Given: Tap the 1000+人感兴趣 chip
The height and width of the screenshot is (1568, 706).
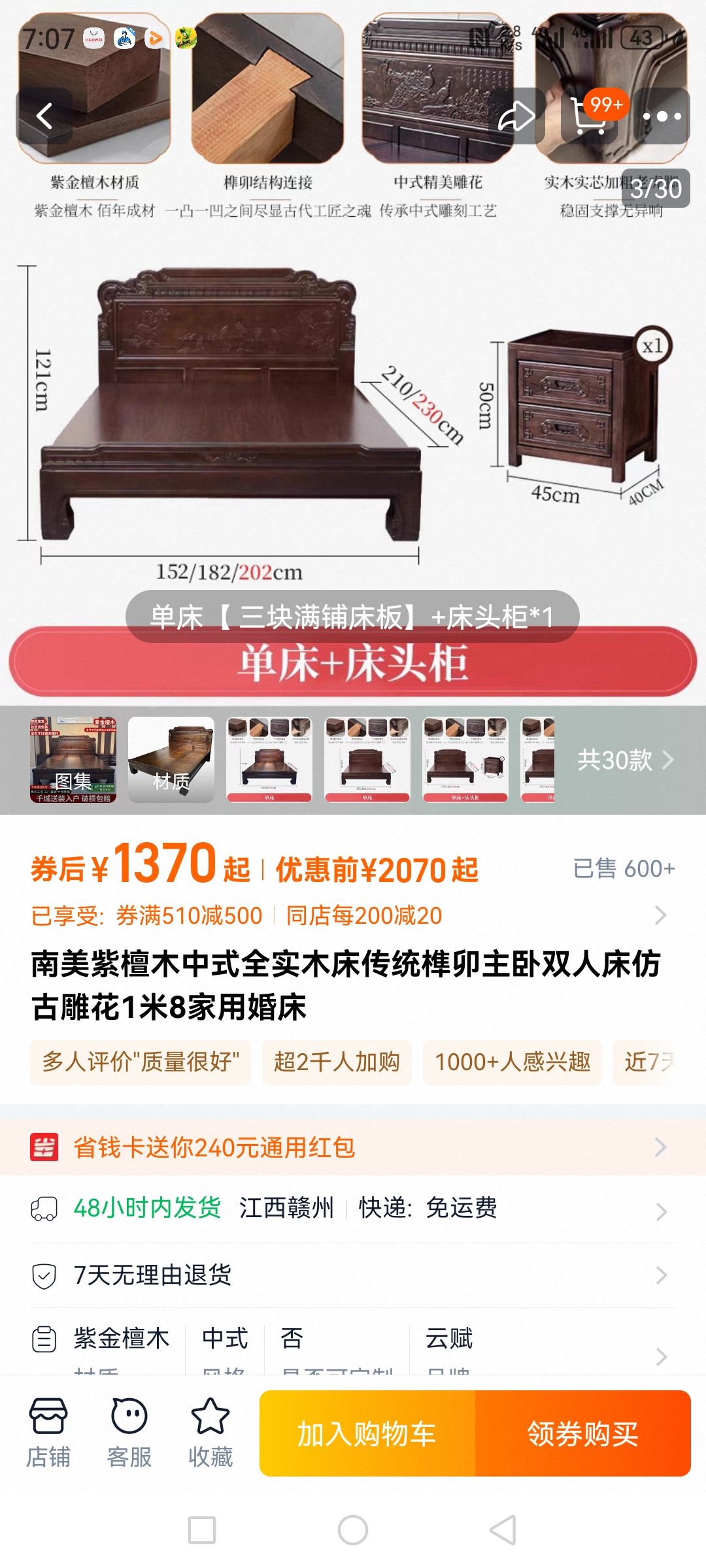Looking at the screenshot, I should pyautogui.click(x=513, y=1062).
